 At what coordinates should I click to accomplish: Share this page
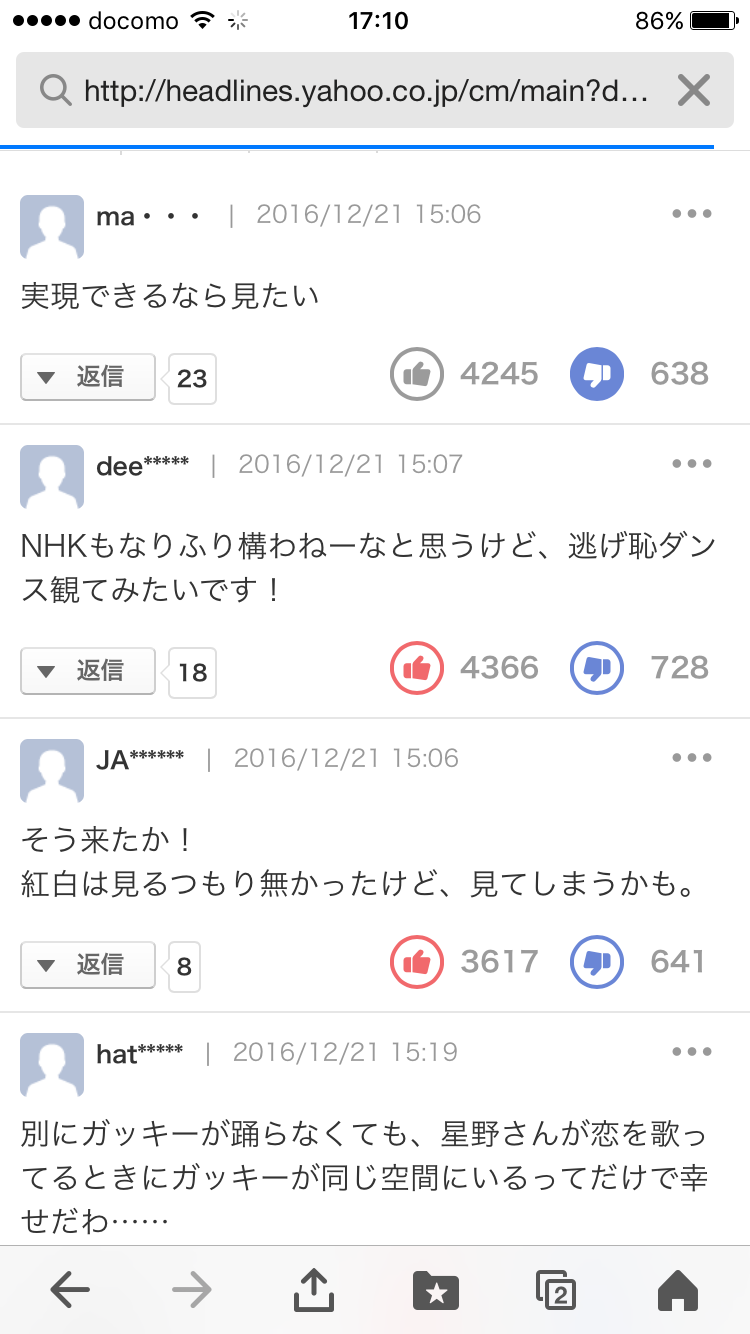pos(313,1290)
